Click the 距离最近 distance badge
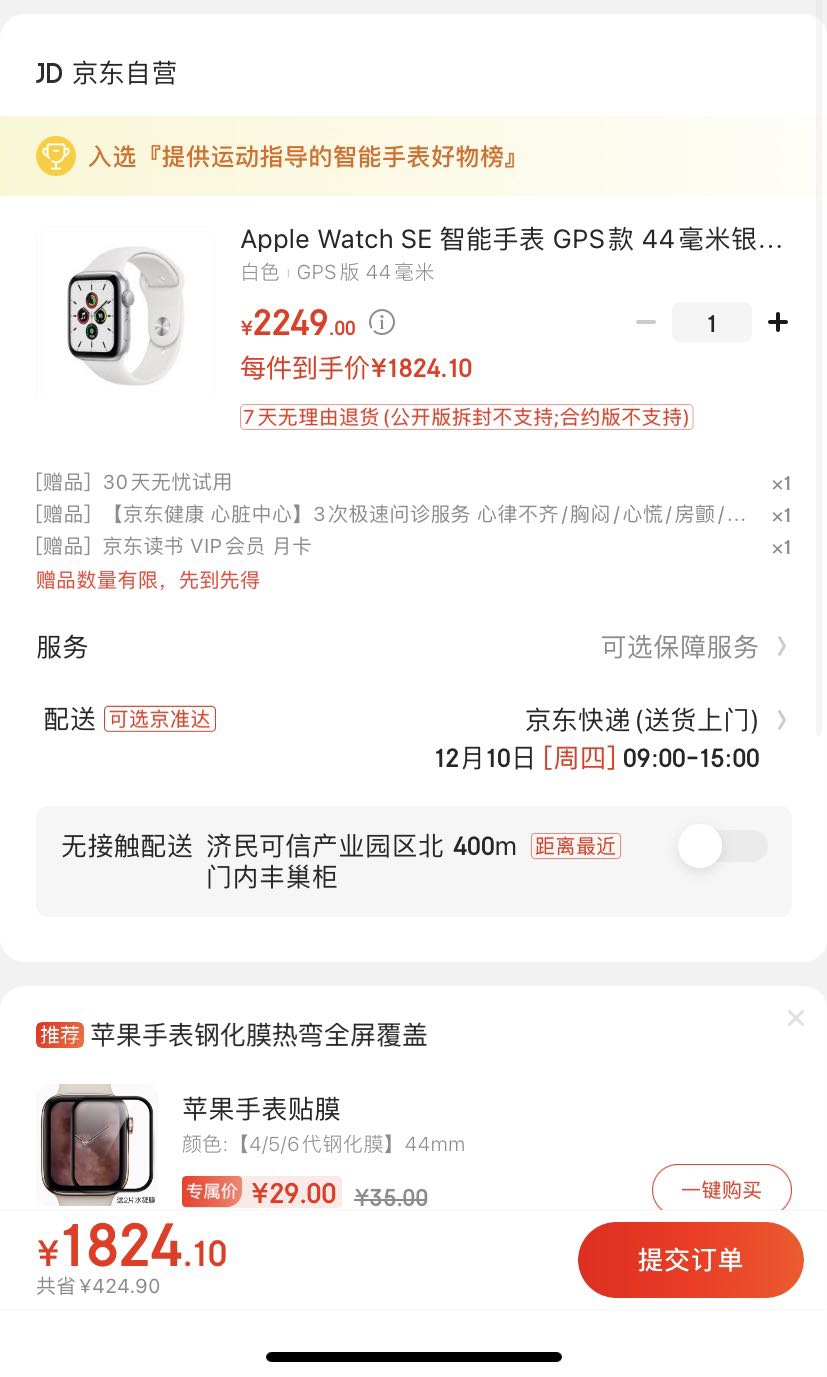827x1377 pixels. 575,846
